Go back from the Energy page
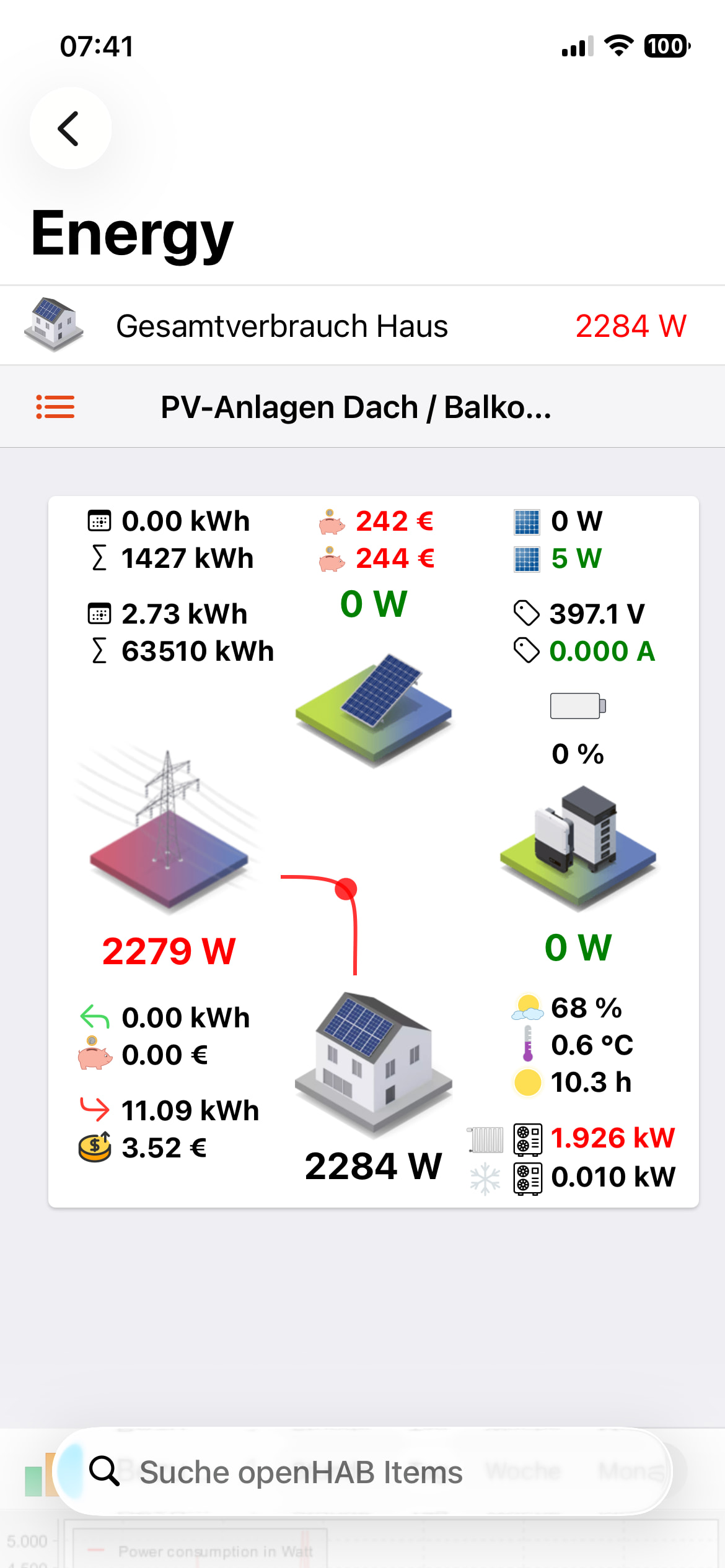The height and width of the screenshot is (1568, 725). (70, 128)
